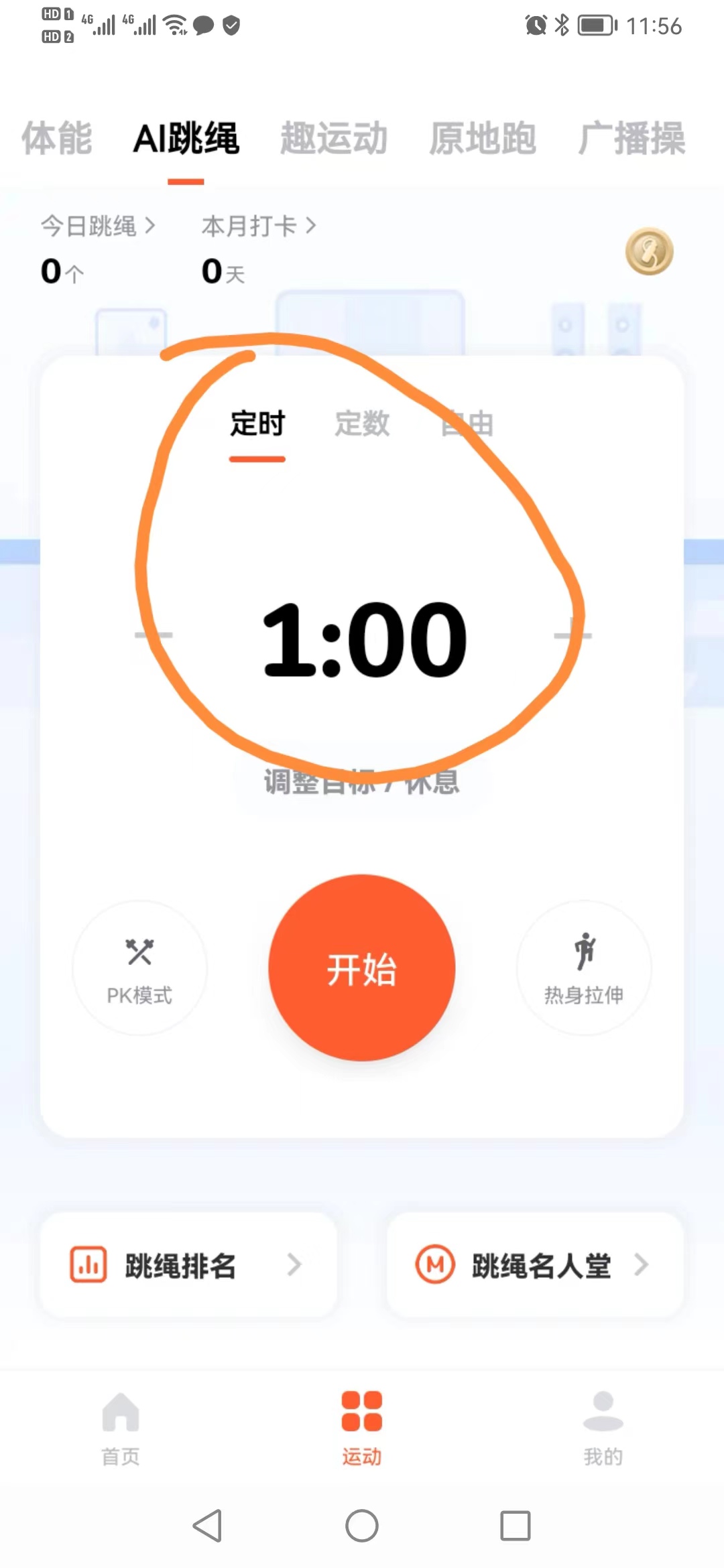The height and width of the screenshot is (1568, 724).
Task: Open the 跳绳名人堂 card
Action: (x=535, y=1265)
